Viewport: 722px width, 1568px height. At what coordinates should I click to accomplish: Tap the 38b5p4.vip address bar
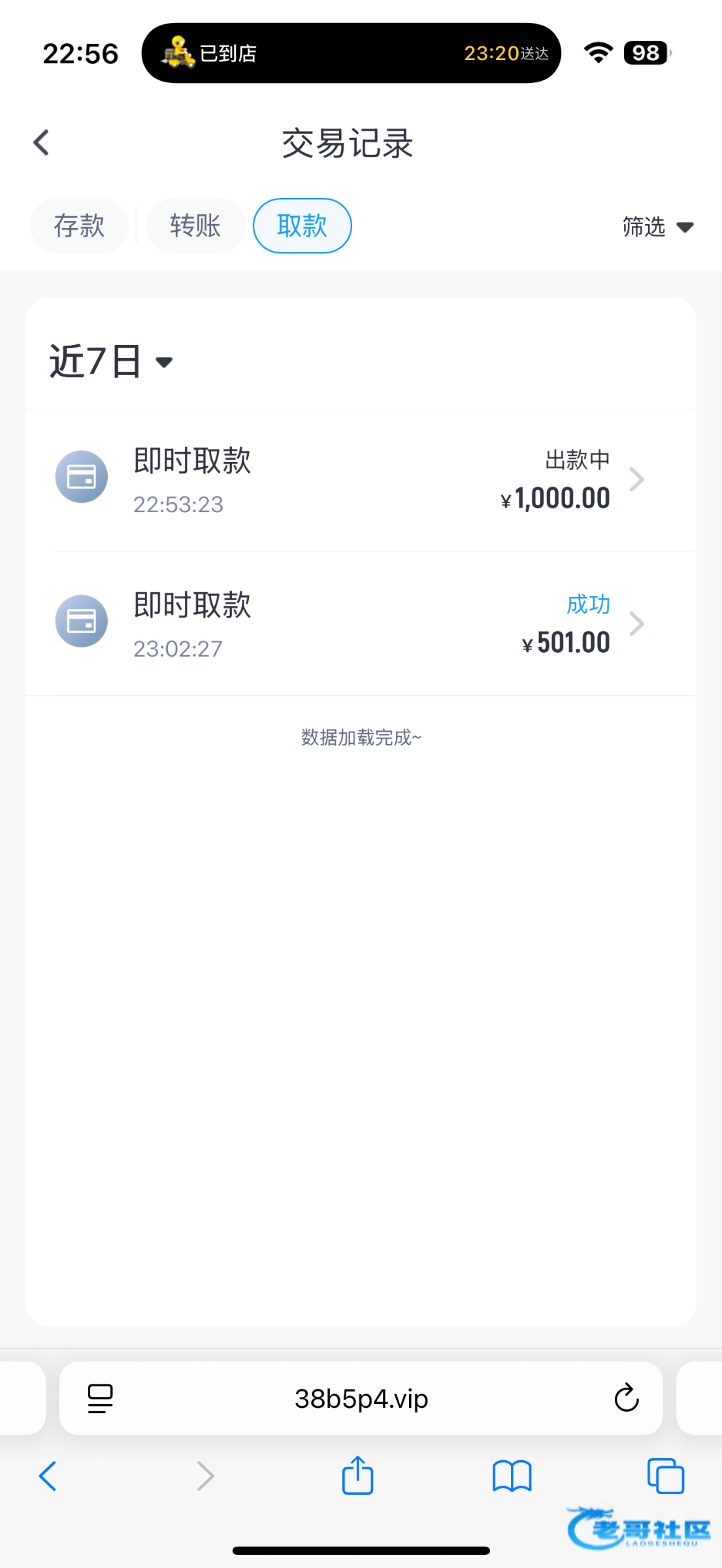coord(361,1399)
